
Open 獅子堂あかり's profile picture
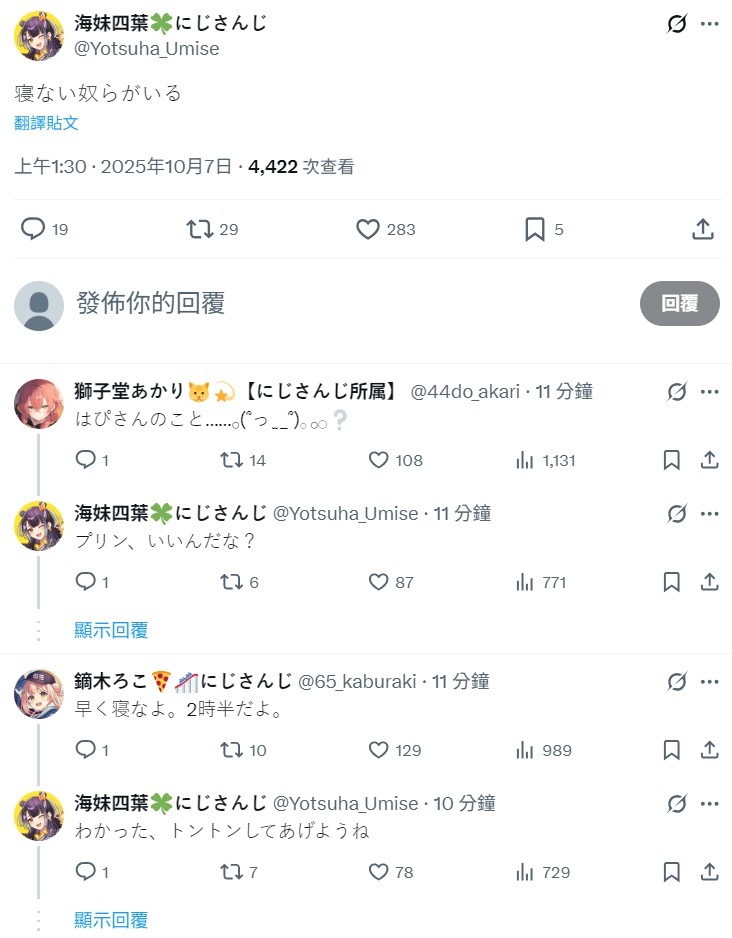coord(39,403)
